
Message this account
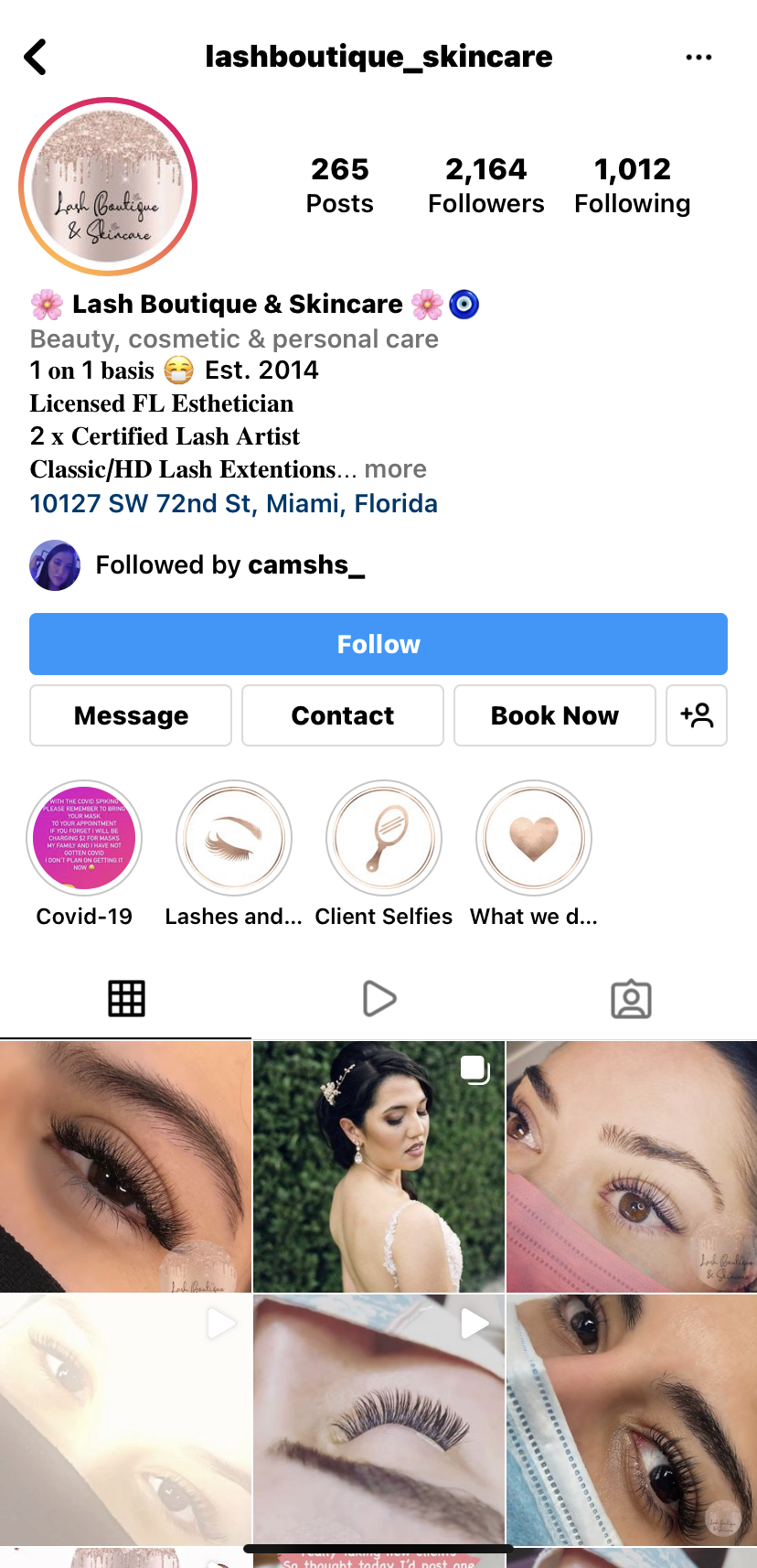coord(131,715)
